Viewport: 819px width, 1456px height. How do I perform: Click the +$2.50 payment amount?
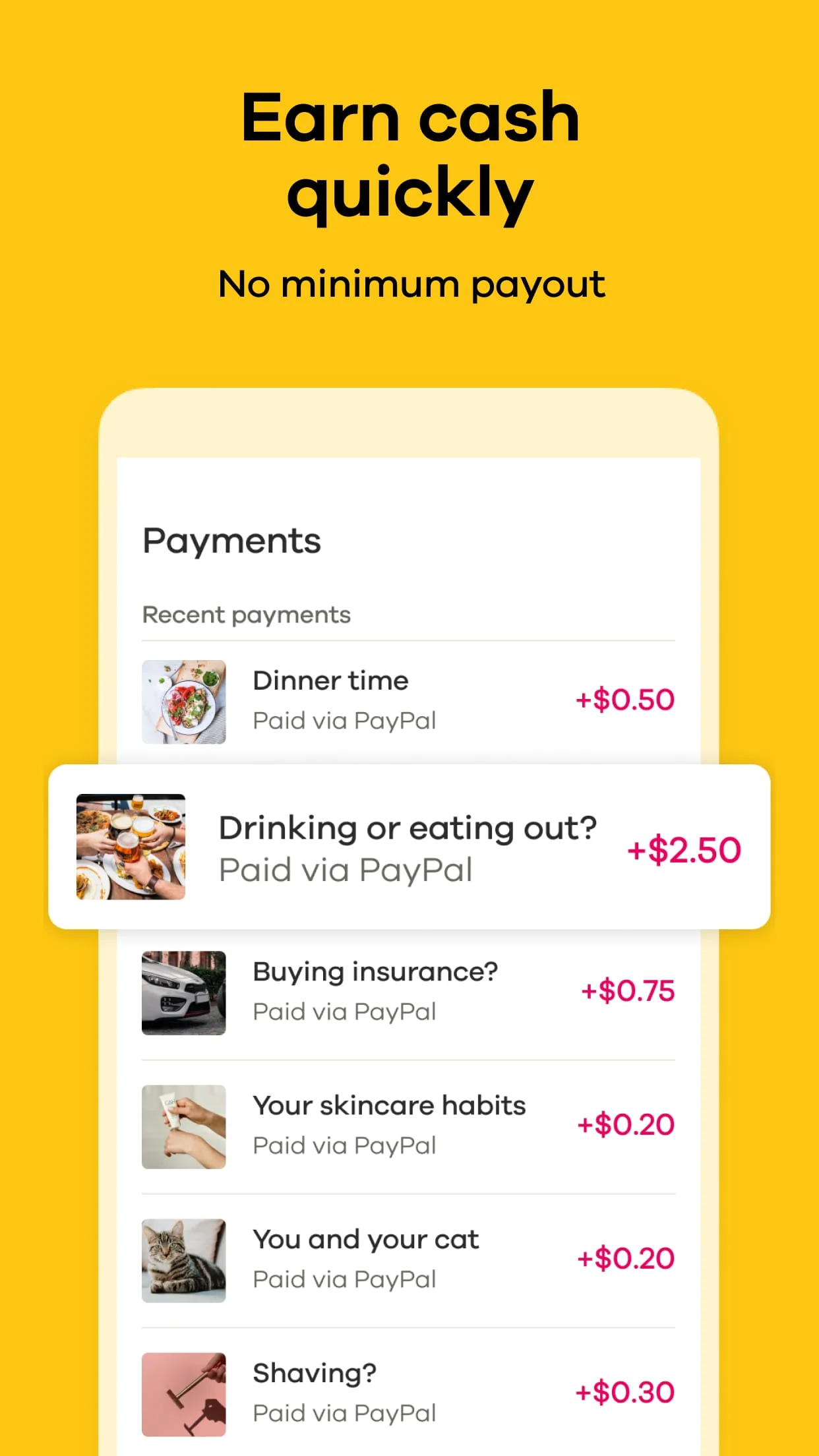tap(686, 851)
